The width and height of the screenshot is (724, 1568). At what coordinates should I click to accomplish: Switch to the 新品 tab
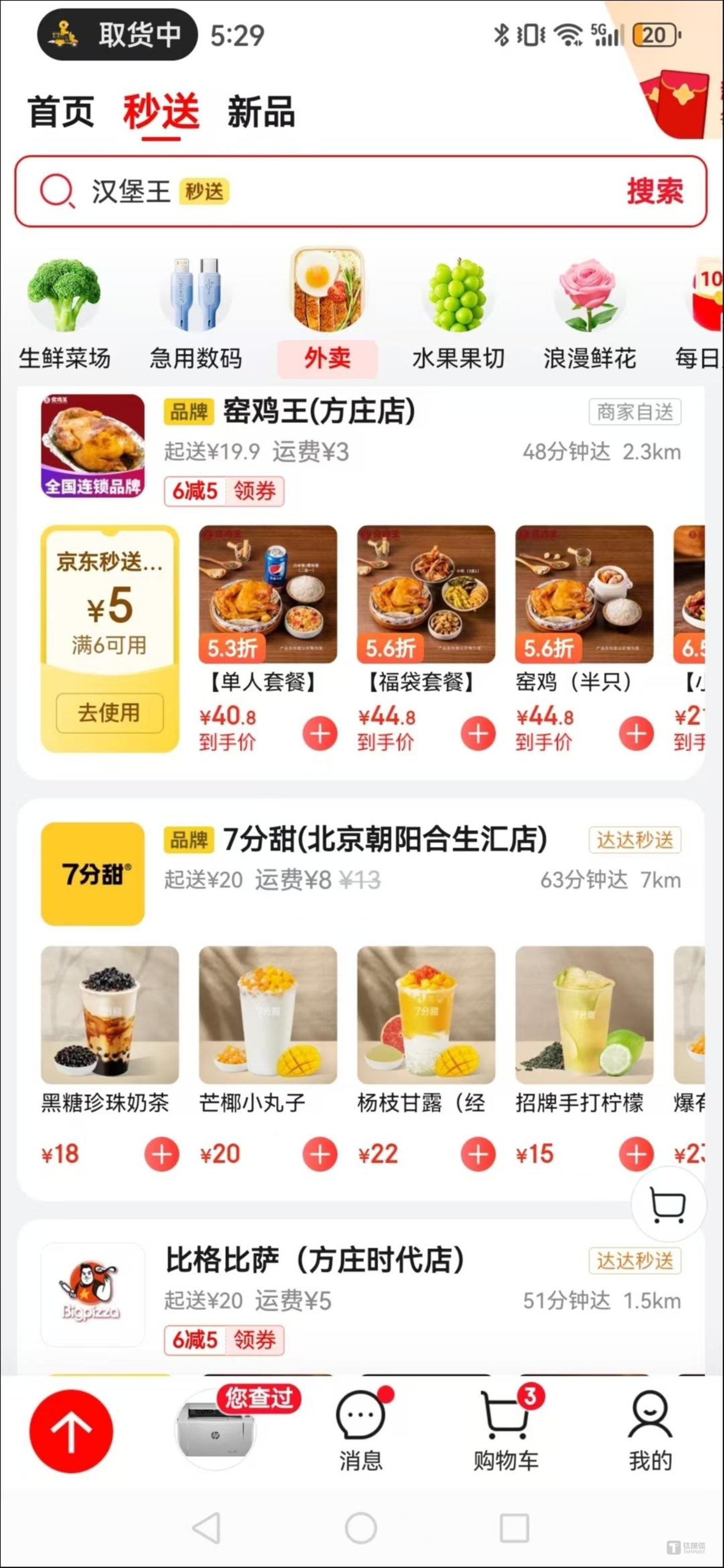[x=260, y=113]
